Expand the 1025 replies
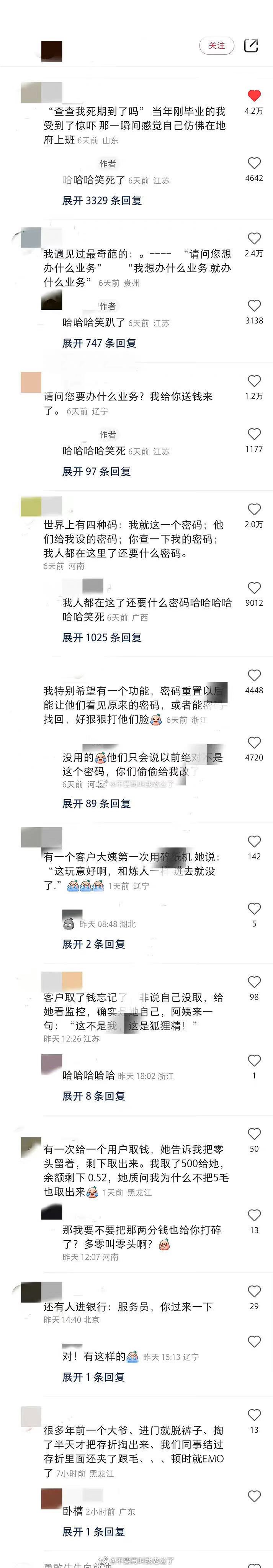The width and height of the screenshot is (273, 1568). [102, 637]
